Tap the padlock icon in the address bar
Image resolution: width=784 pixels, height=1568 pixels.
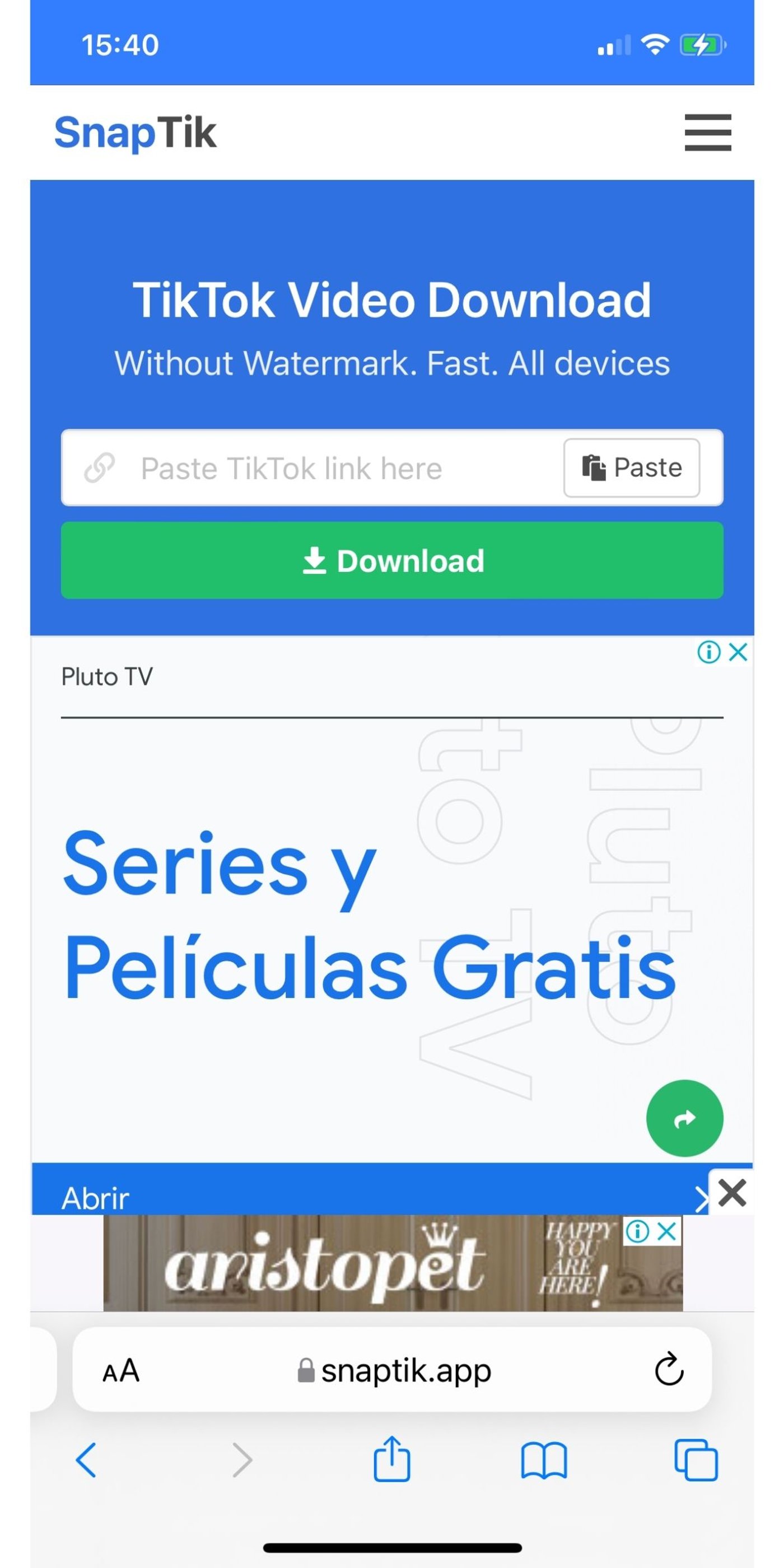pos(307,1371)
